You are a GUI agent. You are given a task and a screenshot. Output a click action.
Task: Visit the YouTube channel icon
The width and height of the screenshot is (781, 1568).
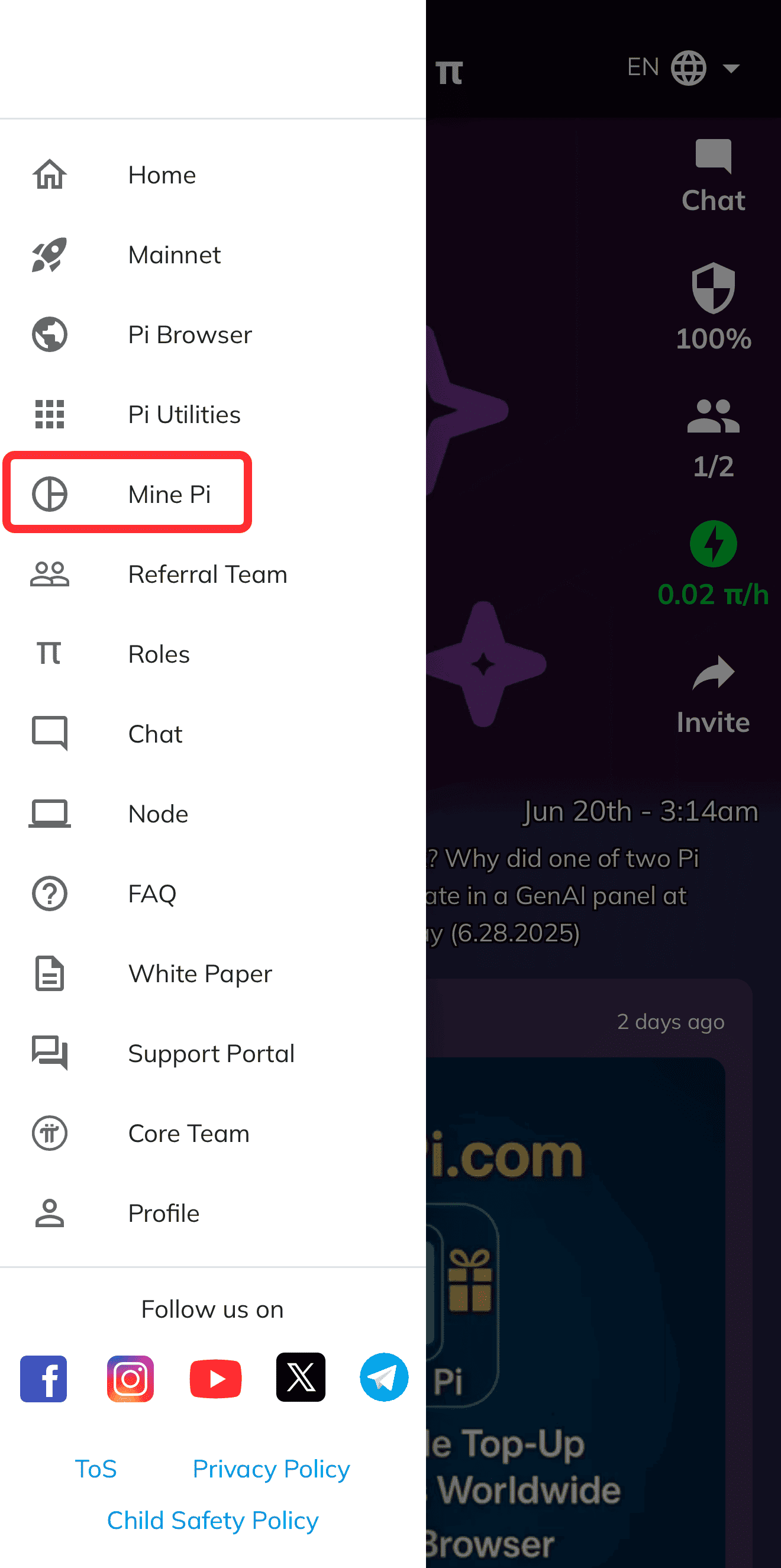point(215,1378)
